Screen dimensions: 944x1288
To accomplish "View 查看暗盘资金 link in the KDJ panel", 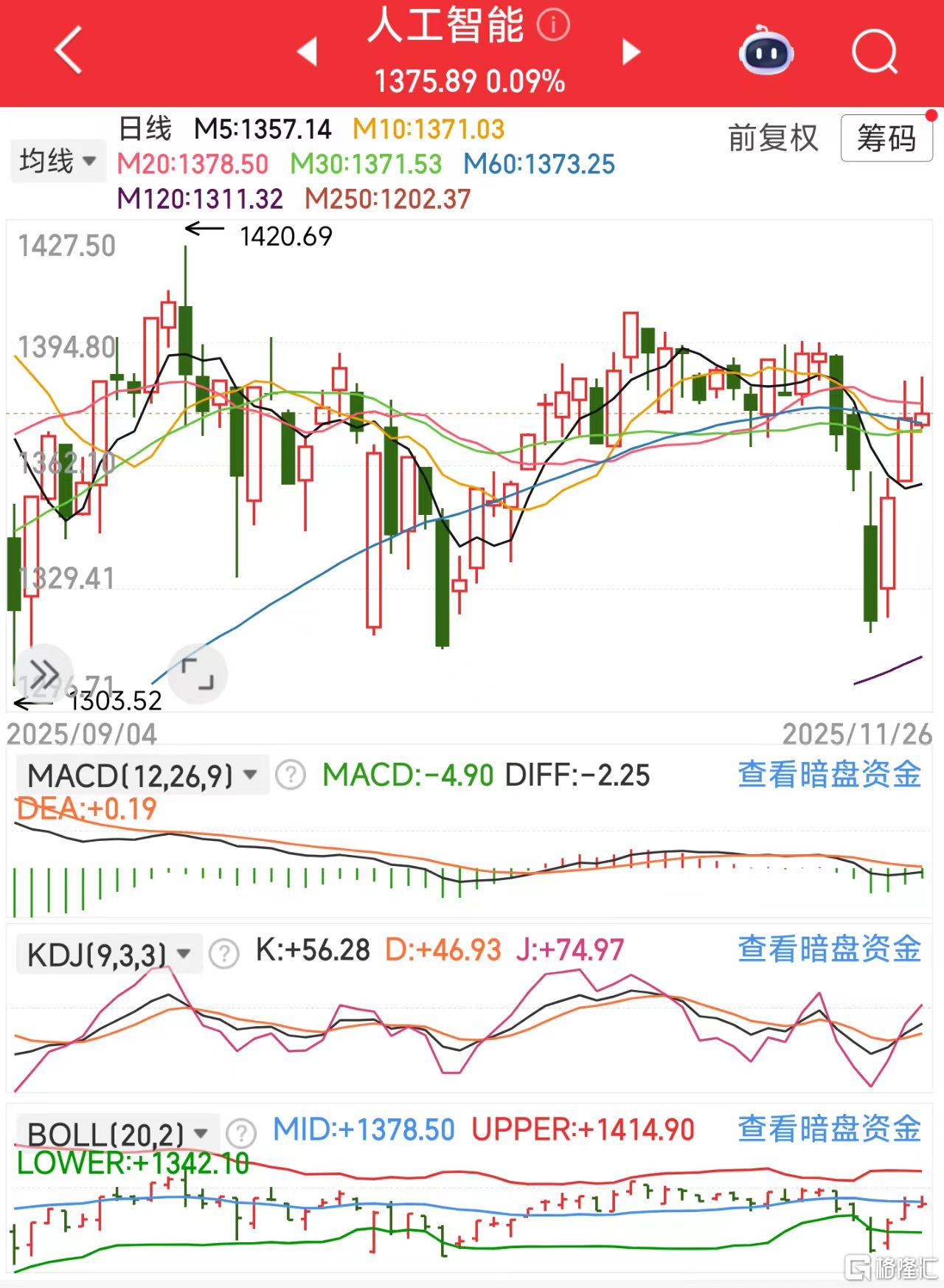I will [830, 949].
